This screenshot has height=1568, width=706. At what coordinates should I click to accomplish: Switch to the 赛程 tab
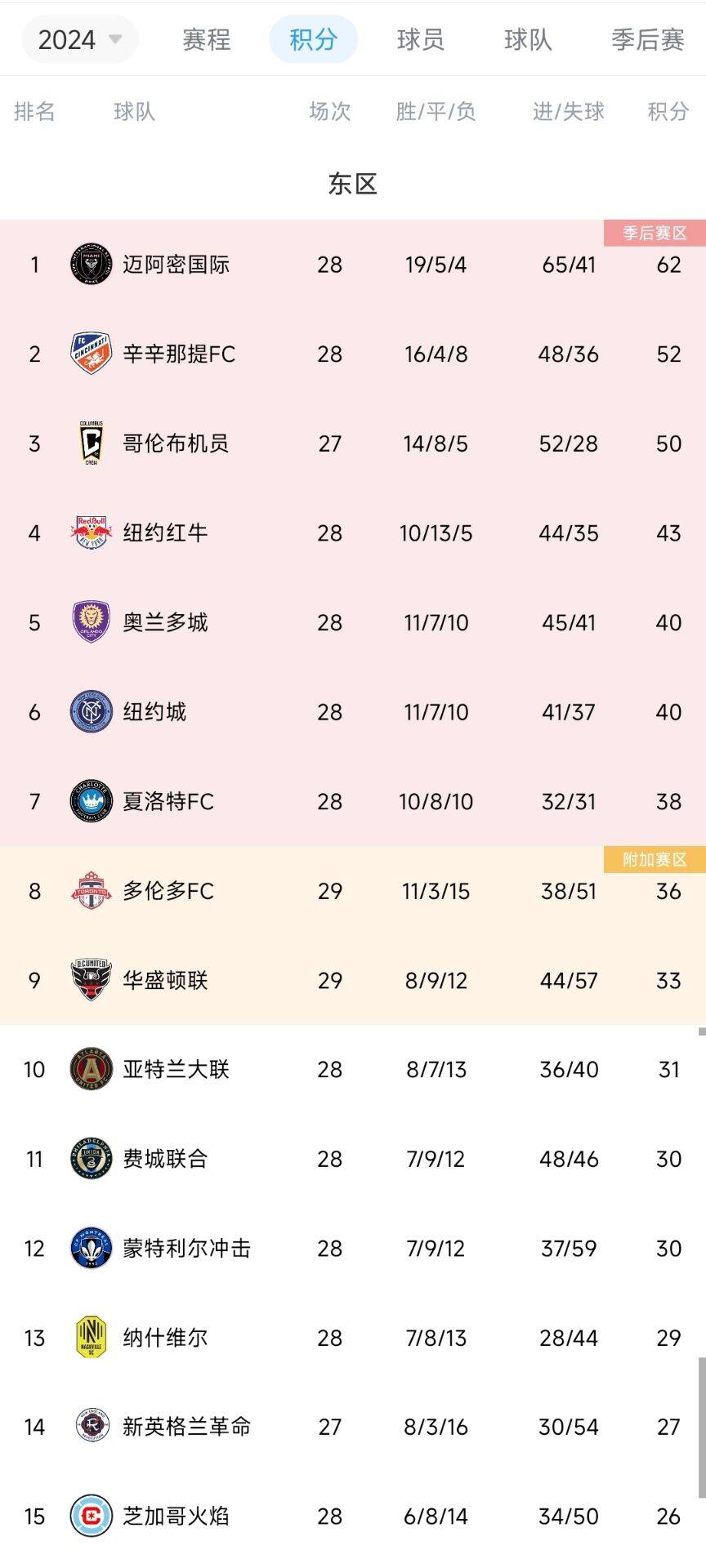pyautogui.click(x=206, y=39)
